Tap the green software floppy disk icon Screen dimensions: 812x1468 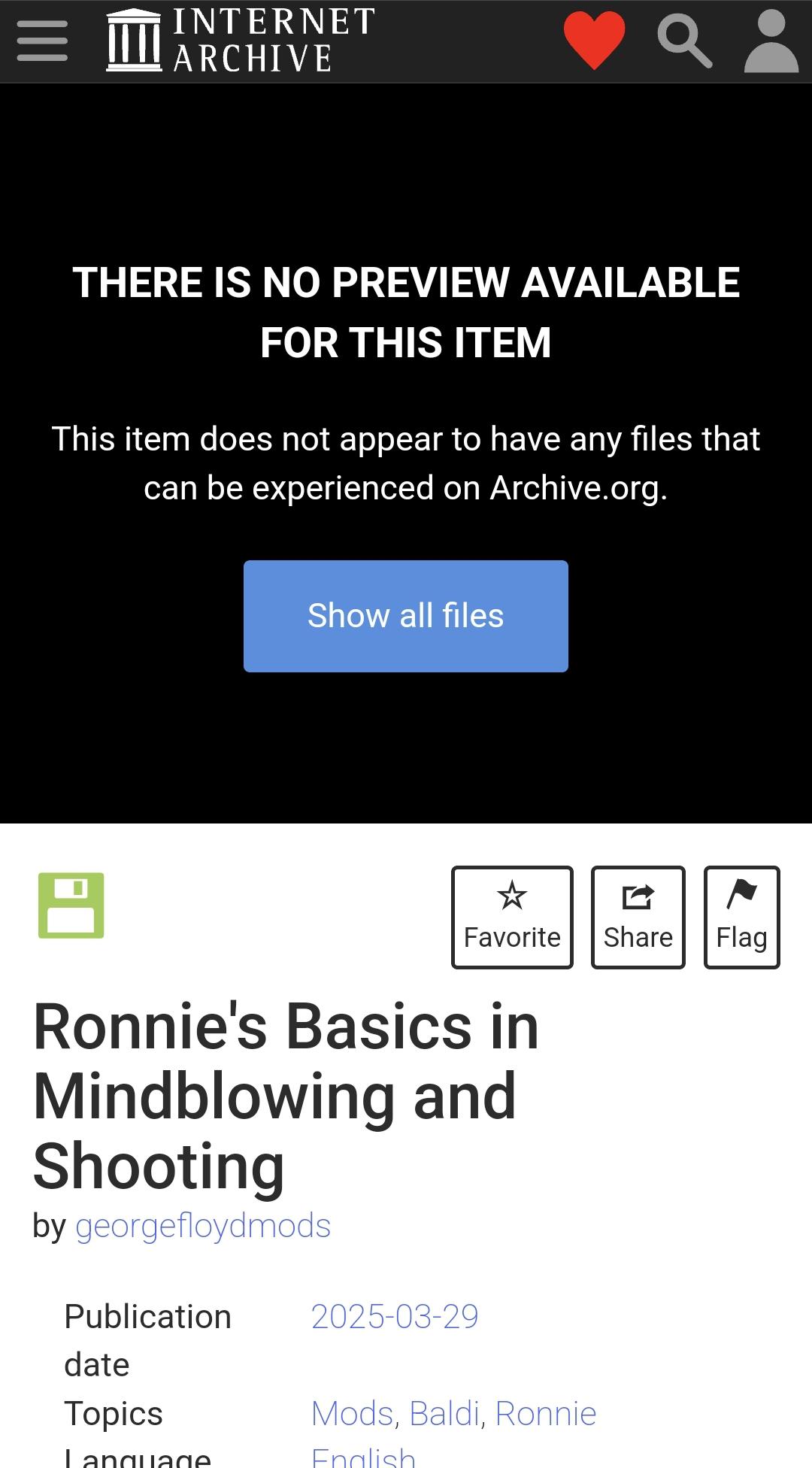(x=71, y=905)
